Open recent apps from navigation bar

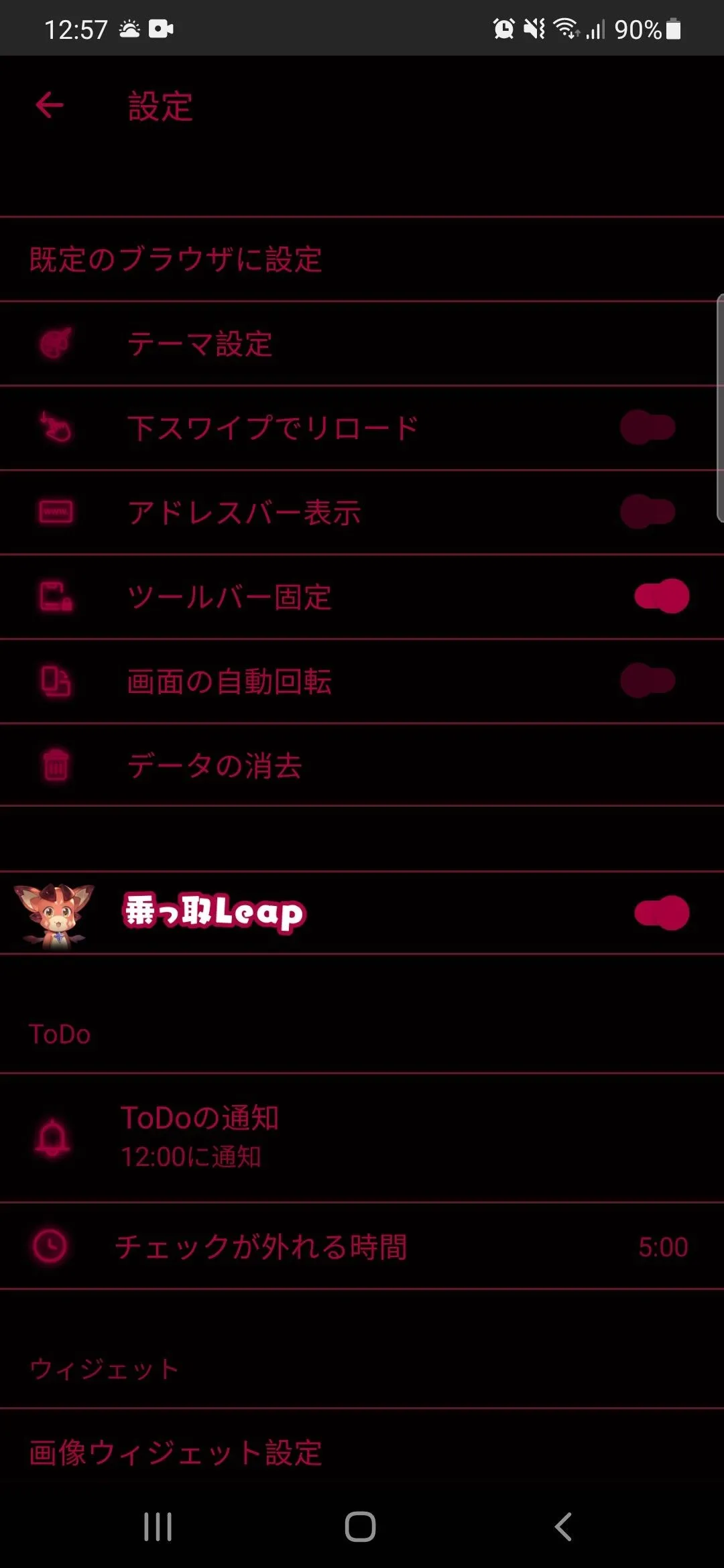158,1527
